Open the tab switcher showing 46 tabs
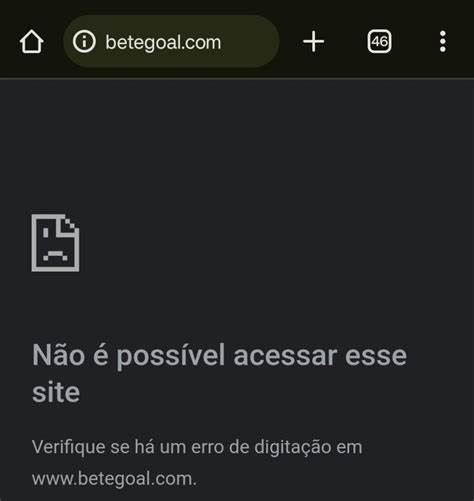Screen dimensions: 474x501 coord(379,42)
